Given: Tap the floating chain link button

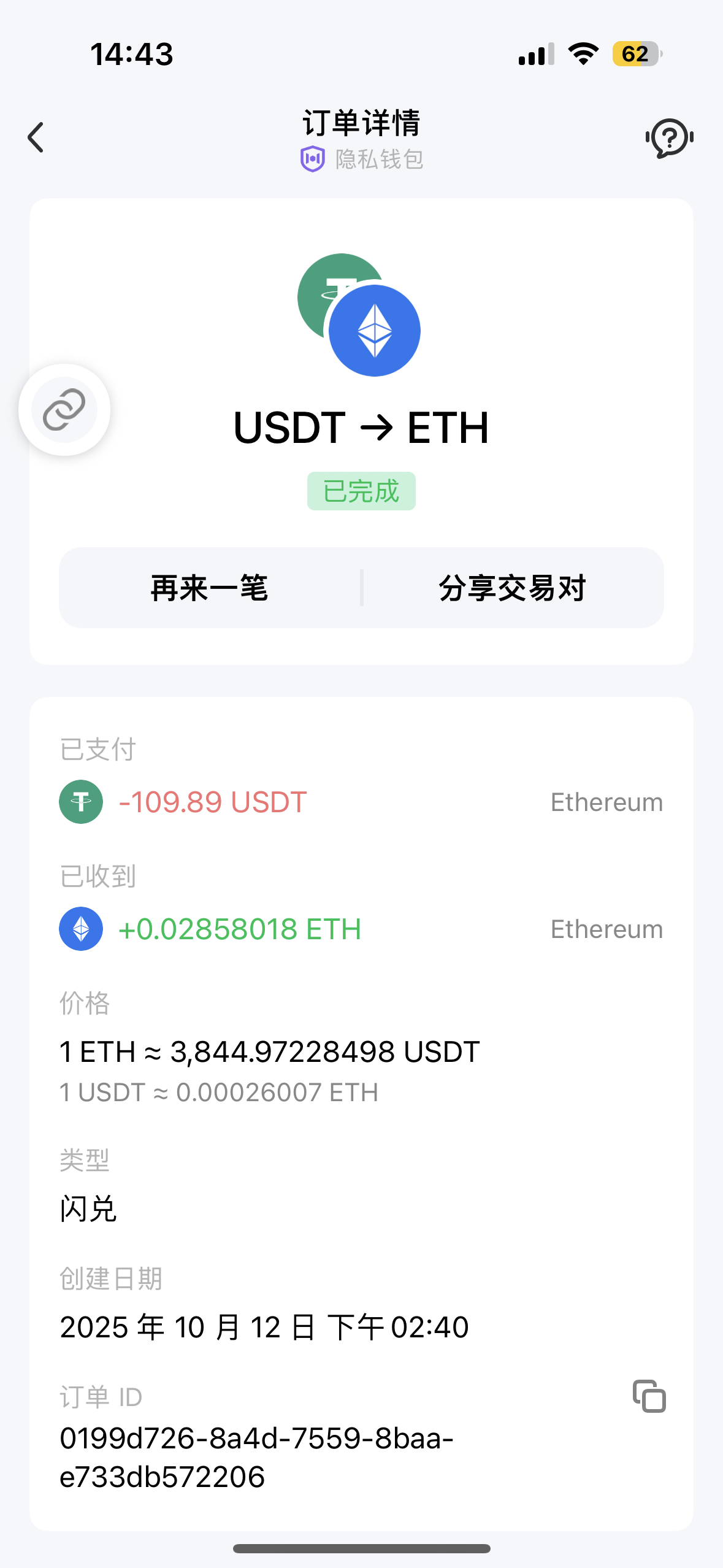Looking at the screenshot, I should (64, 410).
